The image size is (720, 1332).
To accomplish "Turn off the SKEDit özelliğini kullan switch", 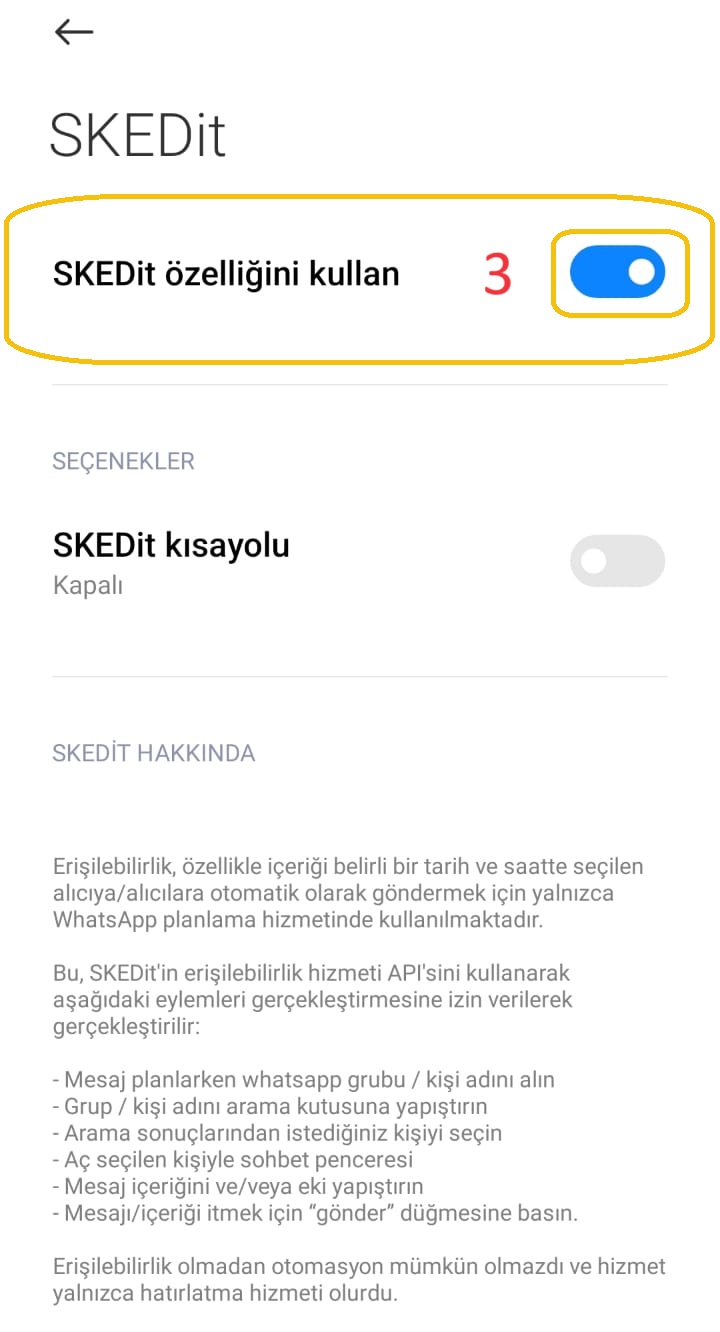I will [617, 272].
